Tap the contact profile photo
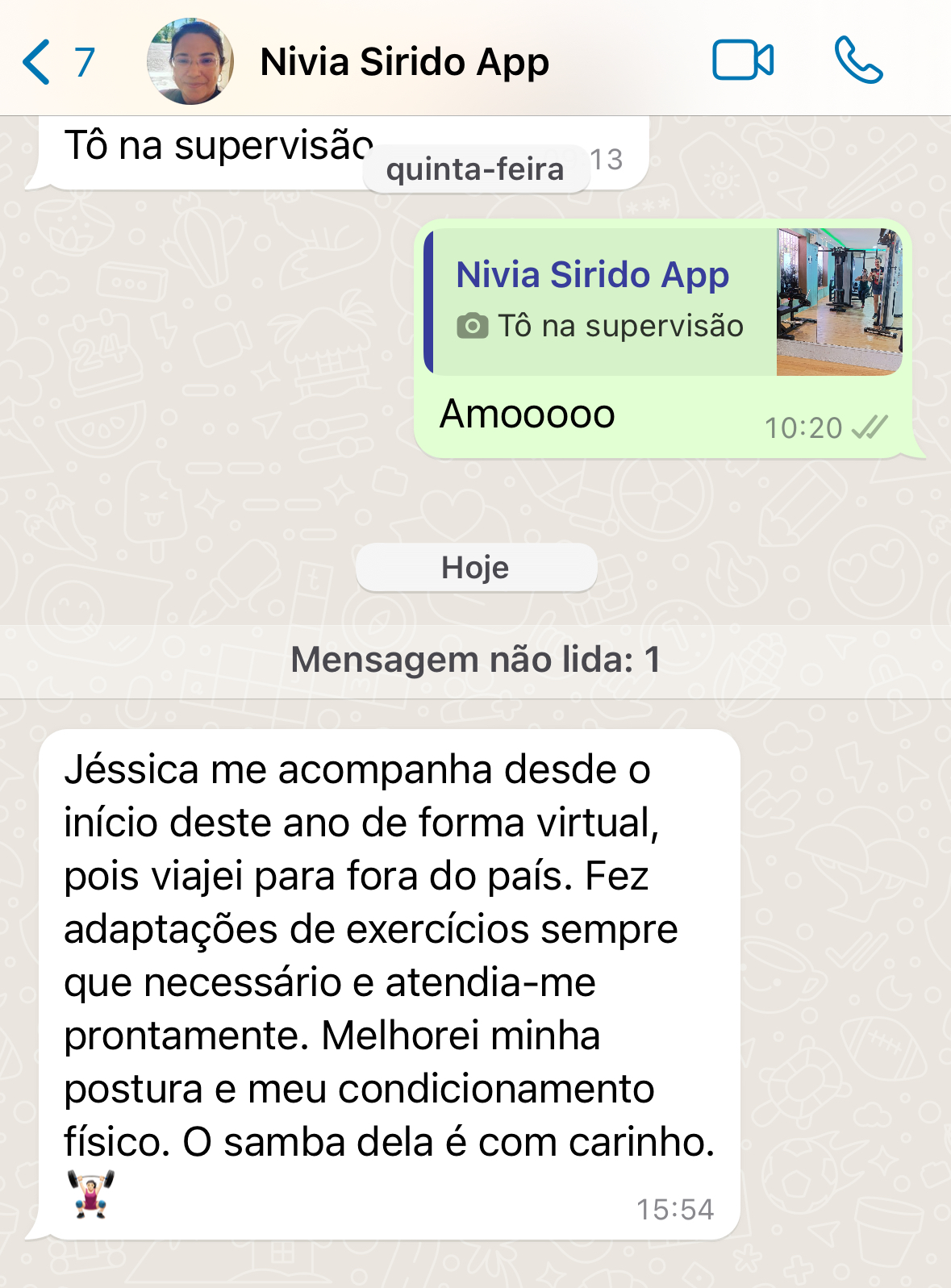 point(191,62)
